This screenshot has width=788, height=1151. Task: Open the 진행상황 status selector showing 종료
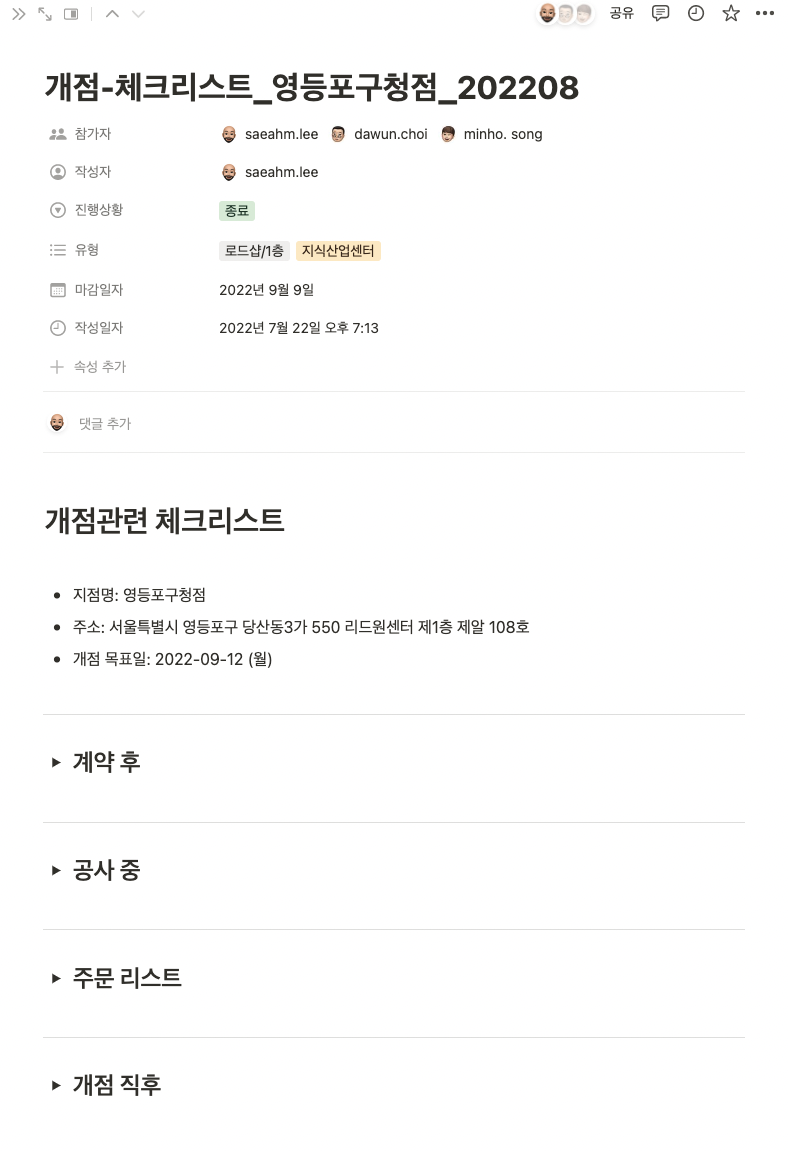coord(237,210)
